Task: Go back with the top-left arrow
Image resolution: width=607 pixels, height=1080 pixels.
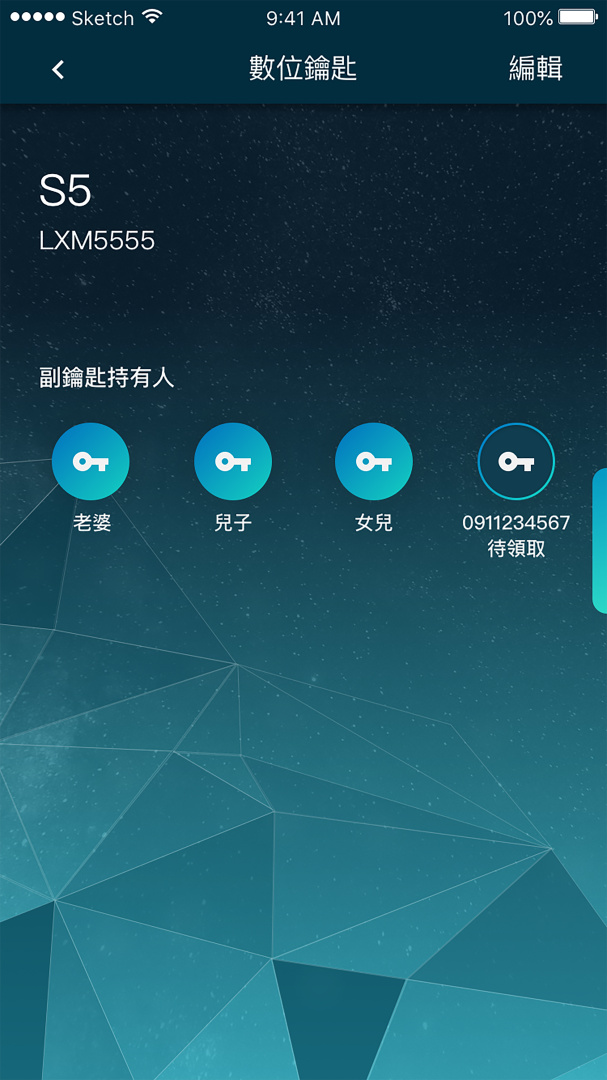Action: 58,70
